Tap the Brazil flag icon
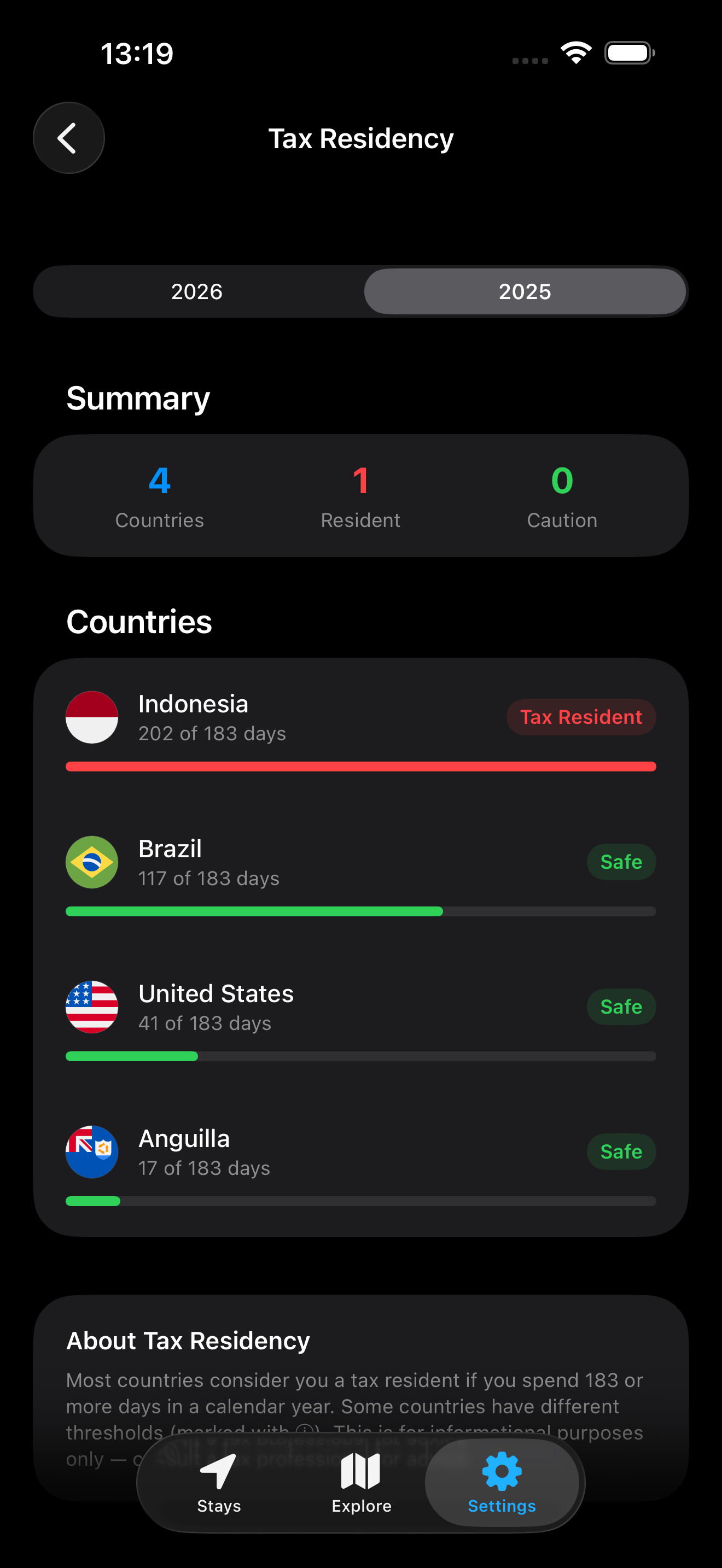722x1568 pixels. (x=92, y=863)
